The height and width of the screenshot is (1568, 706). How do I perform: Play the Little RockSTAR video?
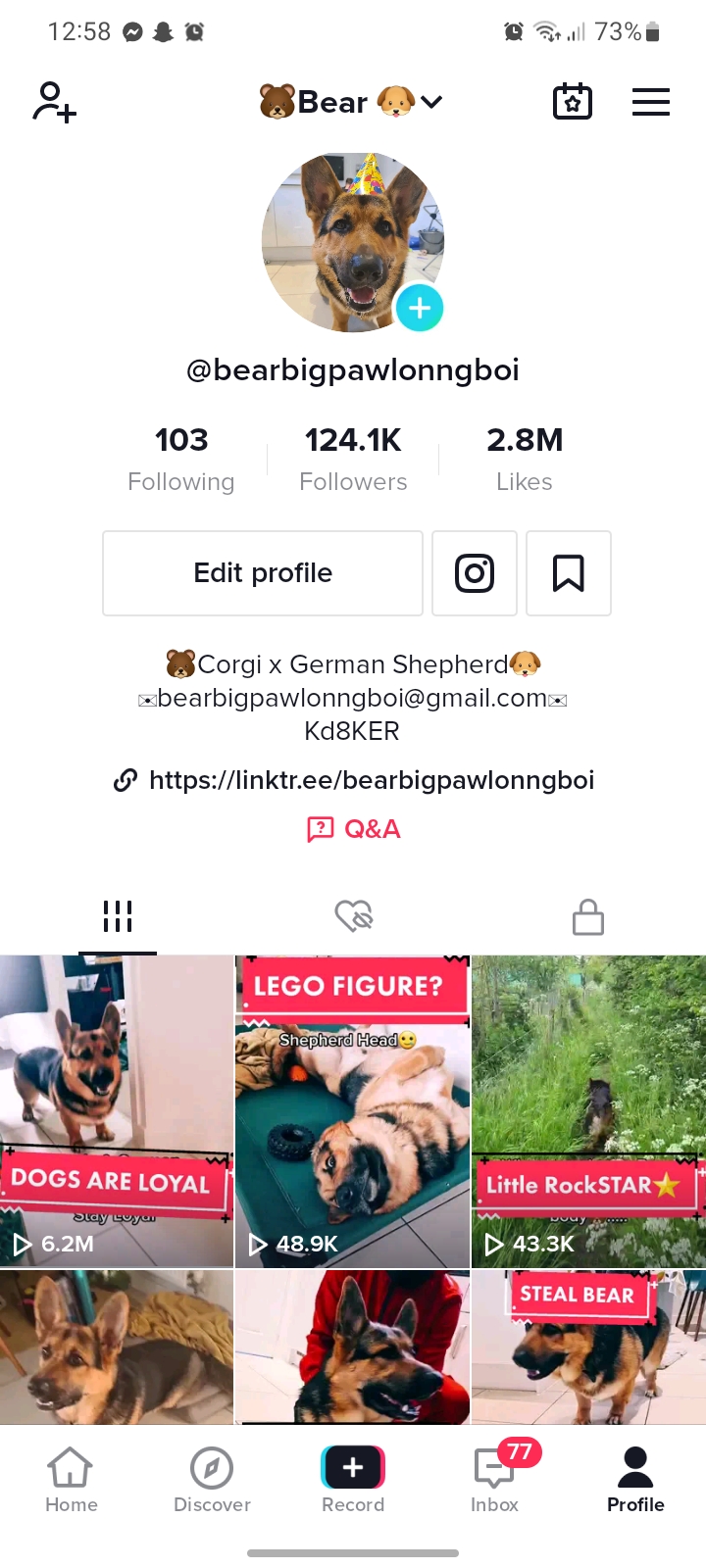coord(588,1111)
